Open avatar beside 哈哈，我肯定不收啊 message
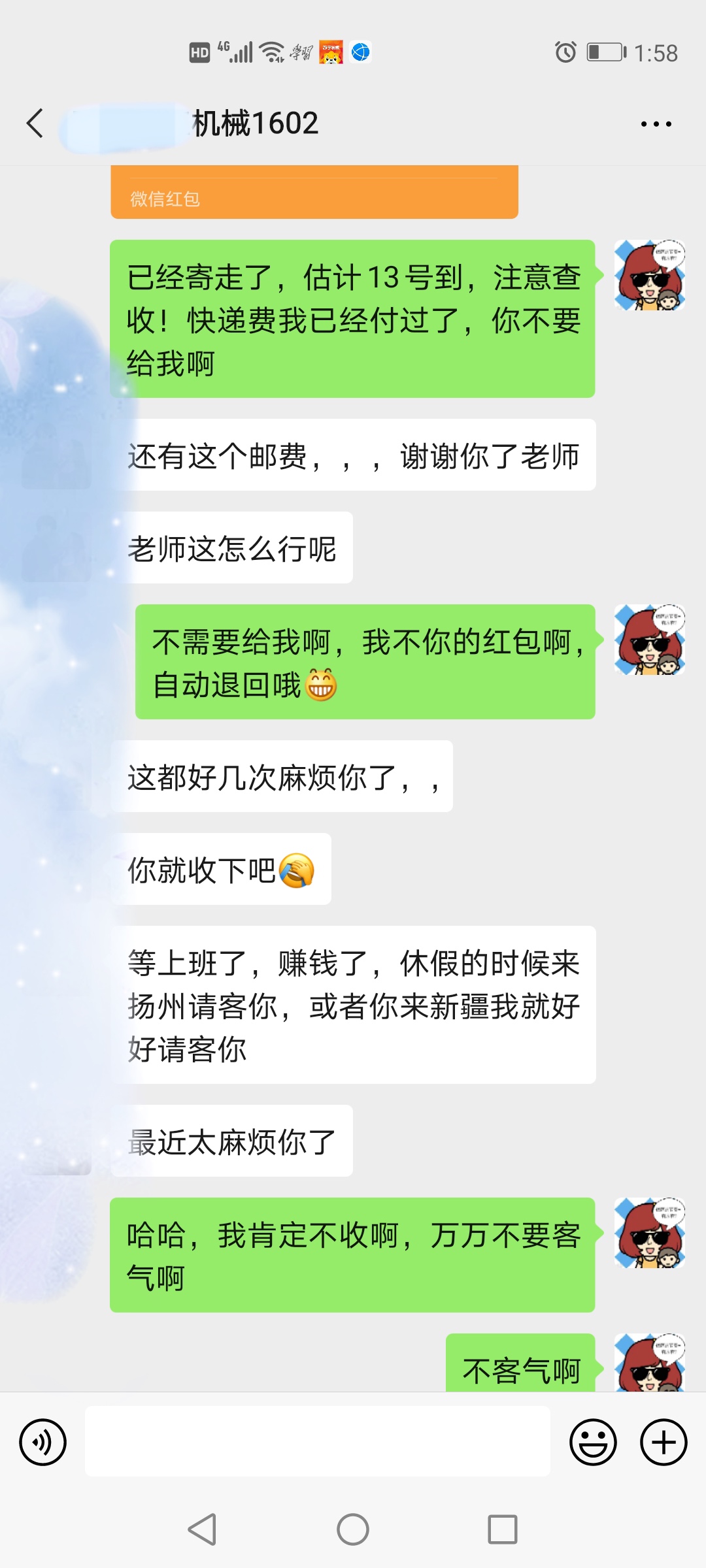The height and width of the screenshot is (1568, 706). coord(649,1233)
